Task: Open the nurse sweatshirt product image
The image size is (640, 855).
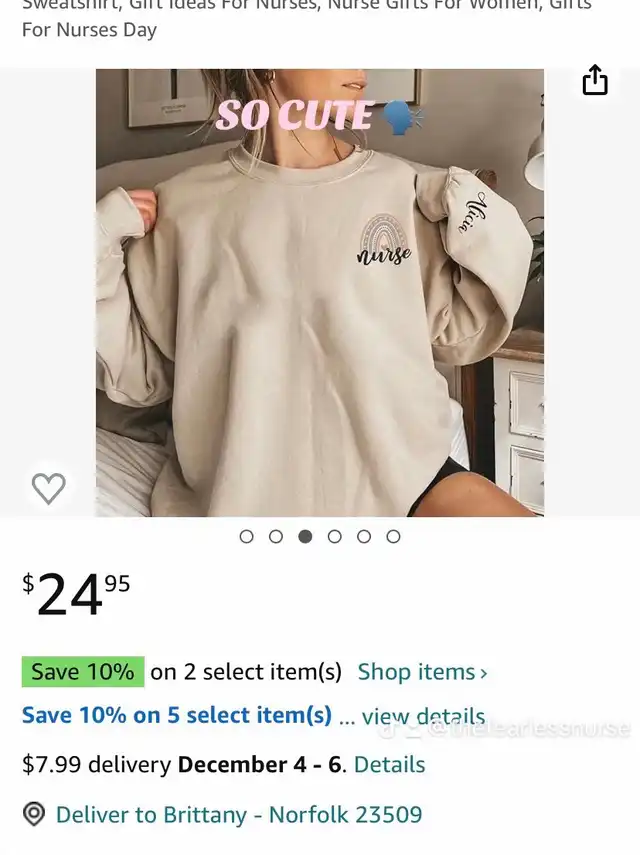Action: (x=320, y=292)
